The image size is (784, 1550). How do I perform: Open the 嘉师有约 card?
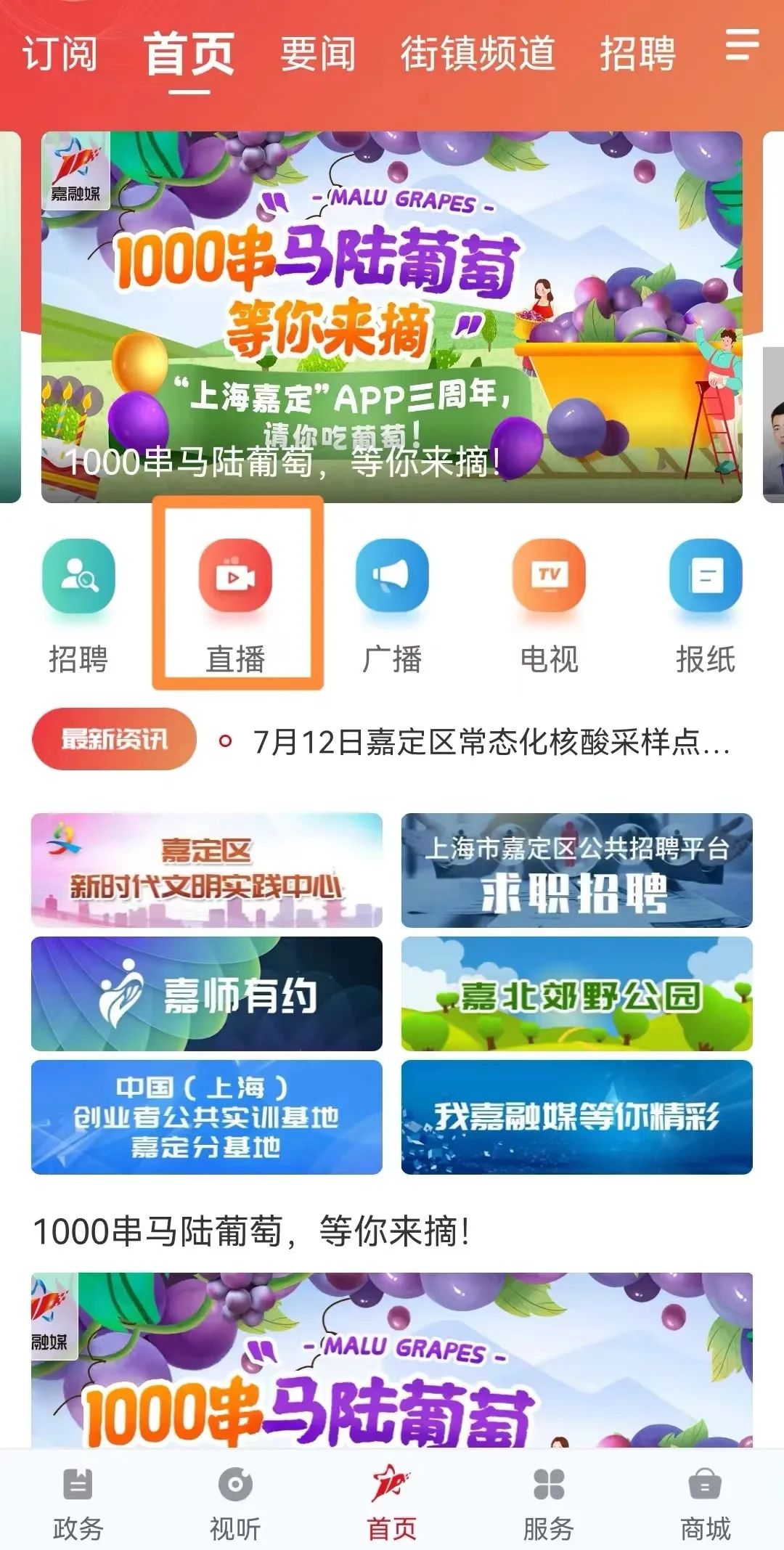pos(207,993)
